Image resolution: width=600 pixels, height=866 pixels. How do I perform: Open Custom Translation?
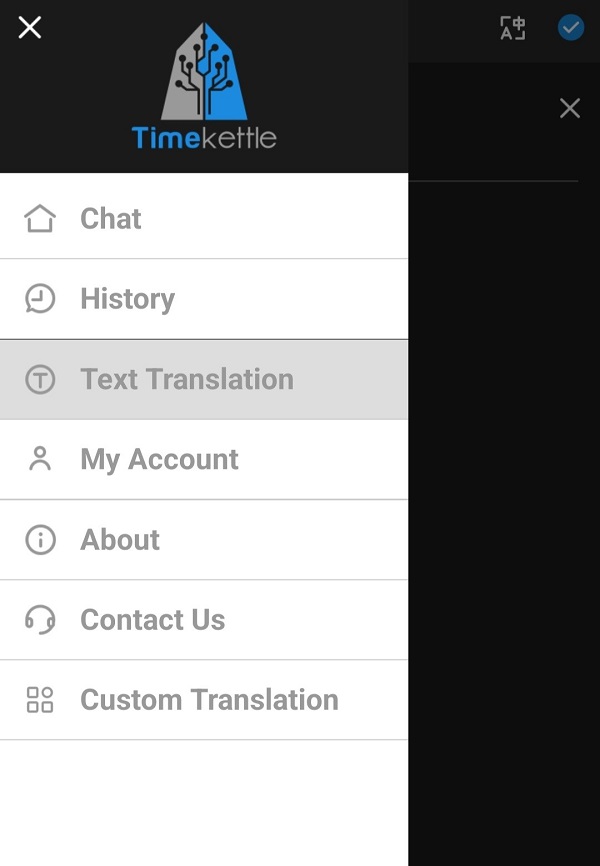208,699
